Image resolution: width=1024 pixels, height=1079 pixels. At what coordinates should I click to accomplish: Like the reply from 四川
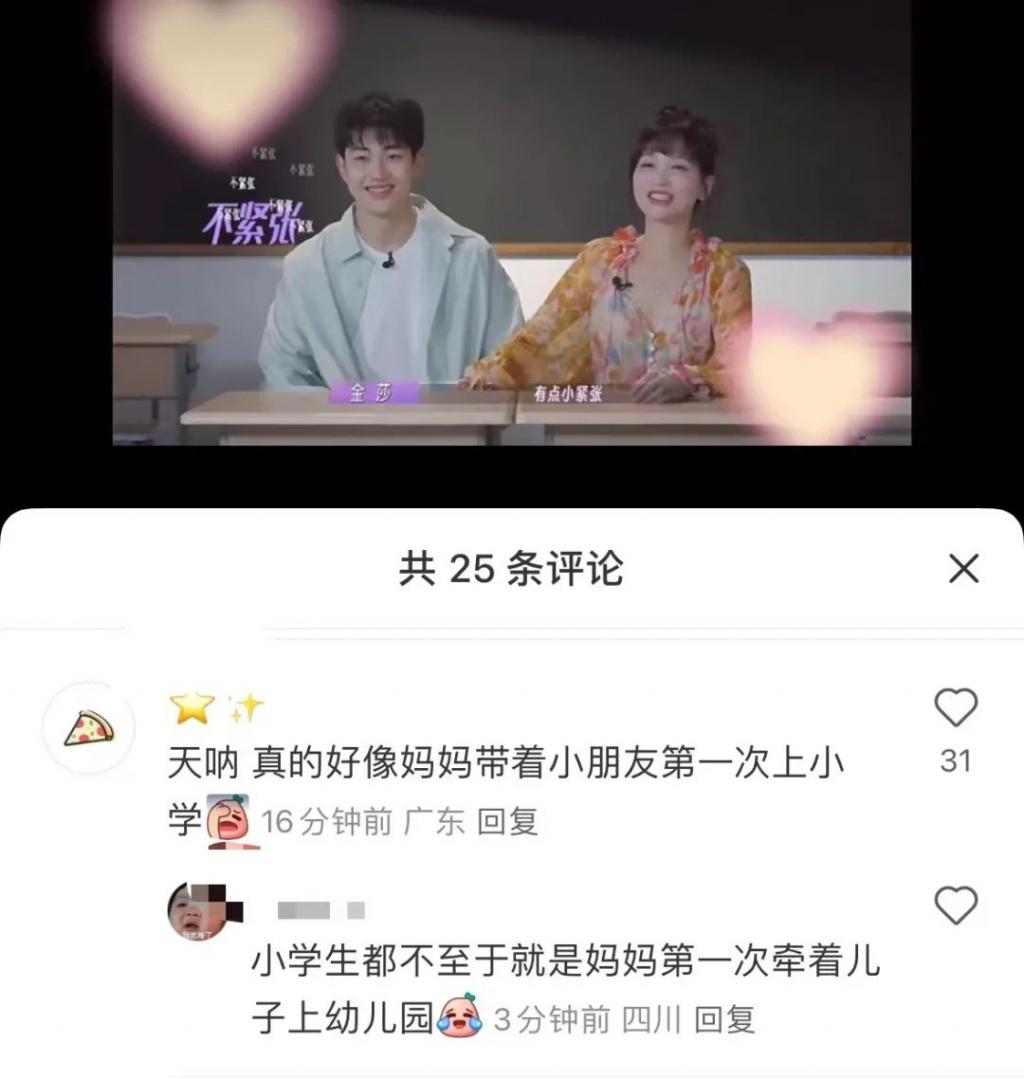click(x=955, y=906)
